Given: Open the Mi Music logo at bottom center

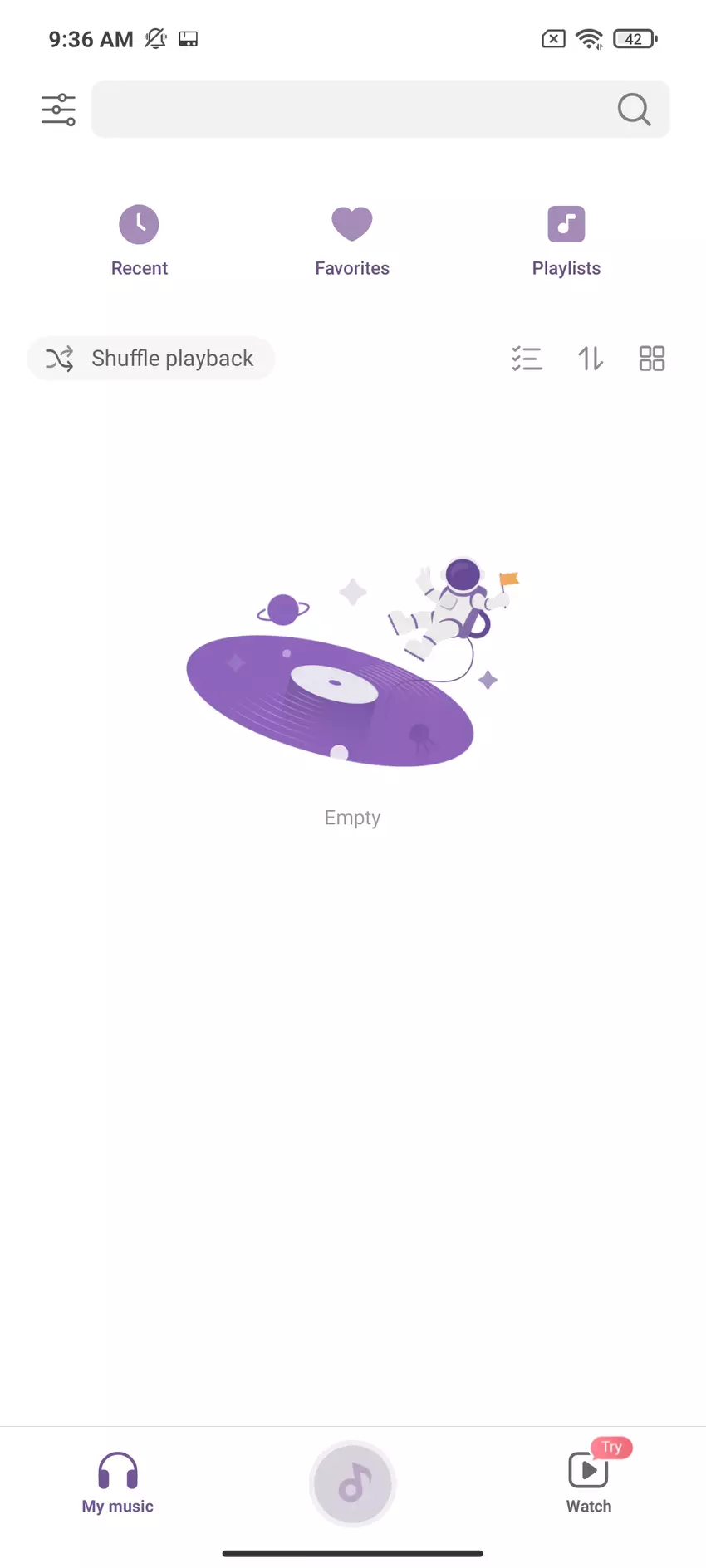Looking at the screenshot, I should click(352, 1484).
